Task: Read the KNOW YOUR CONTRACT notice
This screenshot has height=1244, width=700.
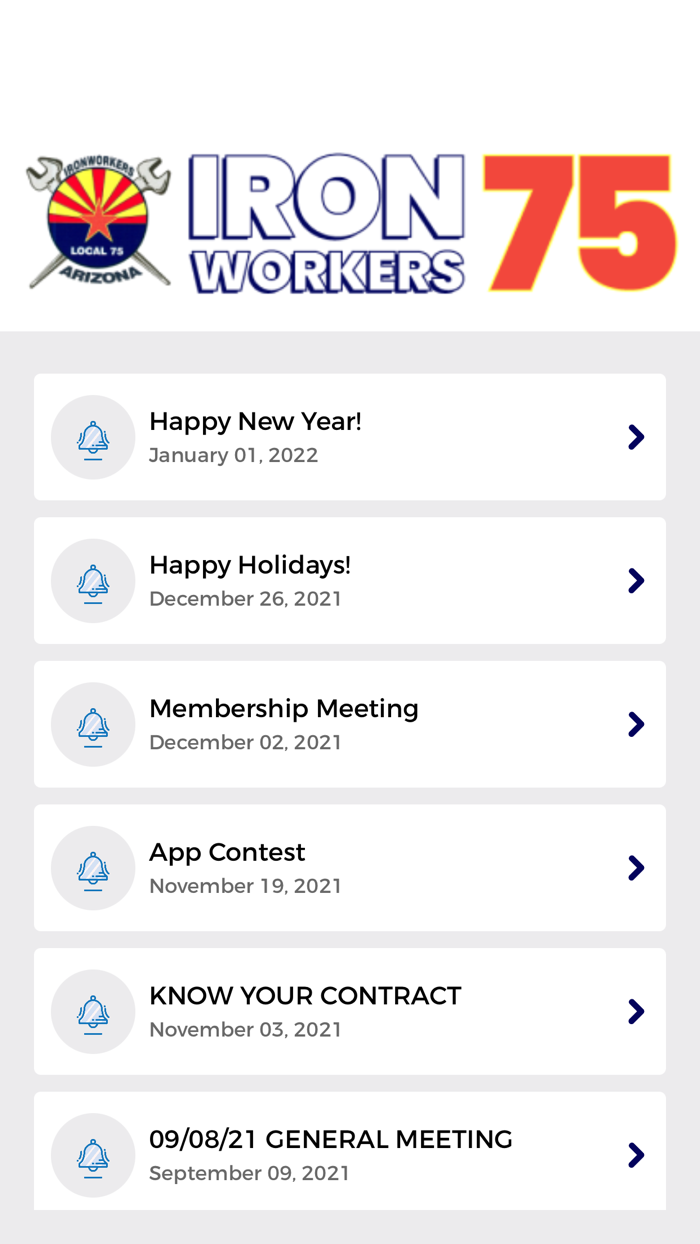Action: coord(350,1012)
